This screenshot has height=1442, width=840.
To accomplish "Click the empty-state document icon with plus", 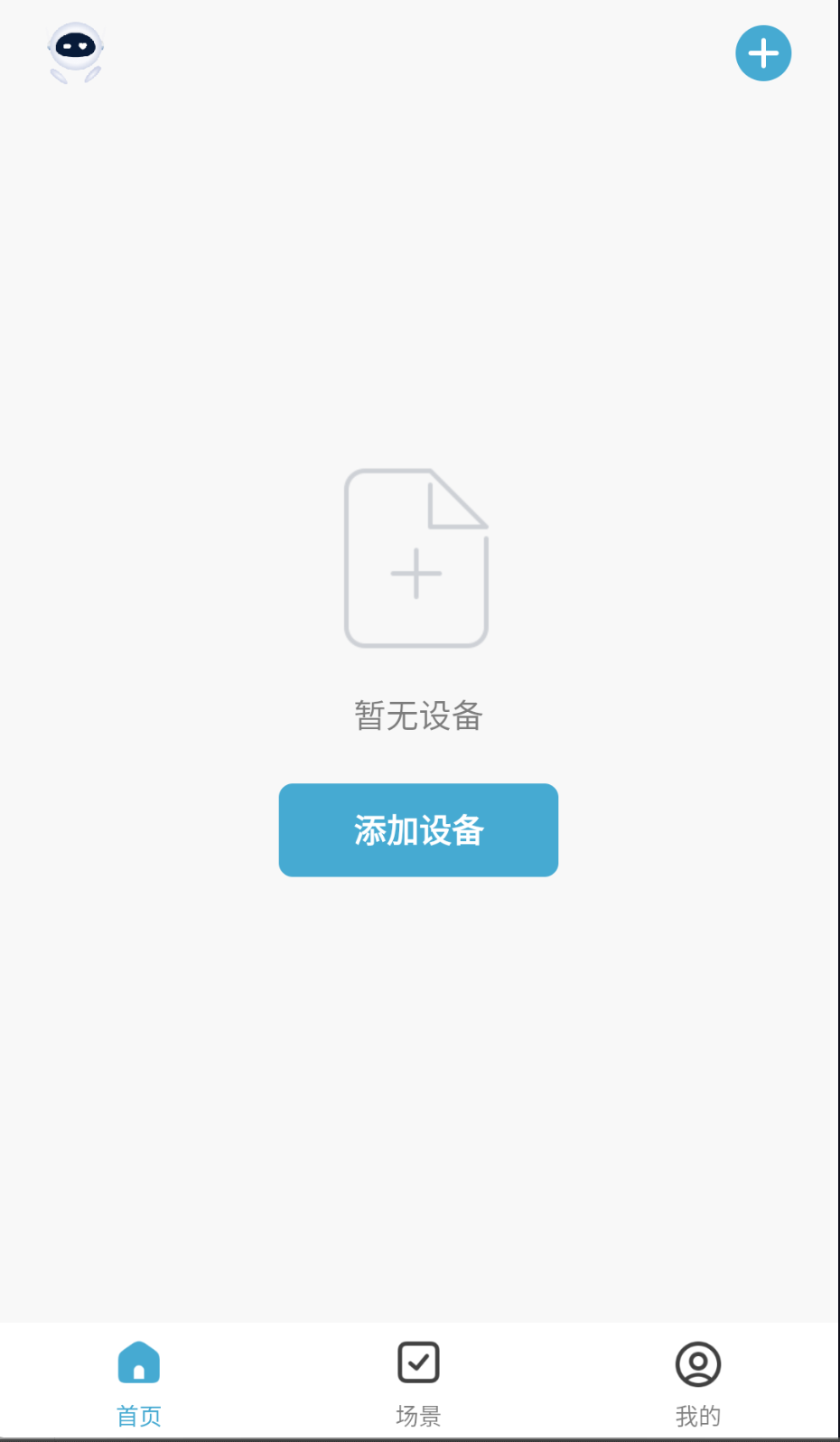I will pyautogui.click(x=416, y=556).
